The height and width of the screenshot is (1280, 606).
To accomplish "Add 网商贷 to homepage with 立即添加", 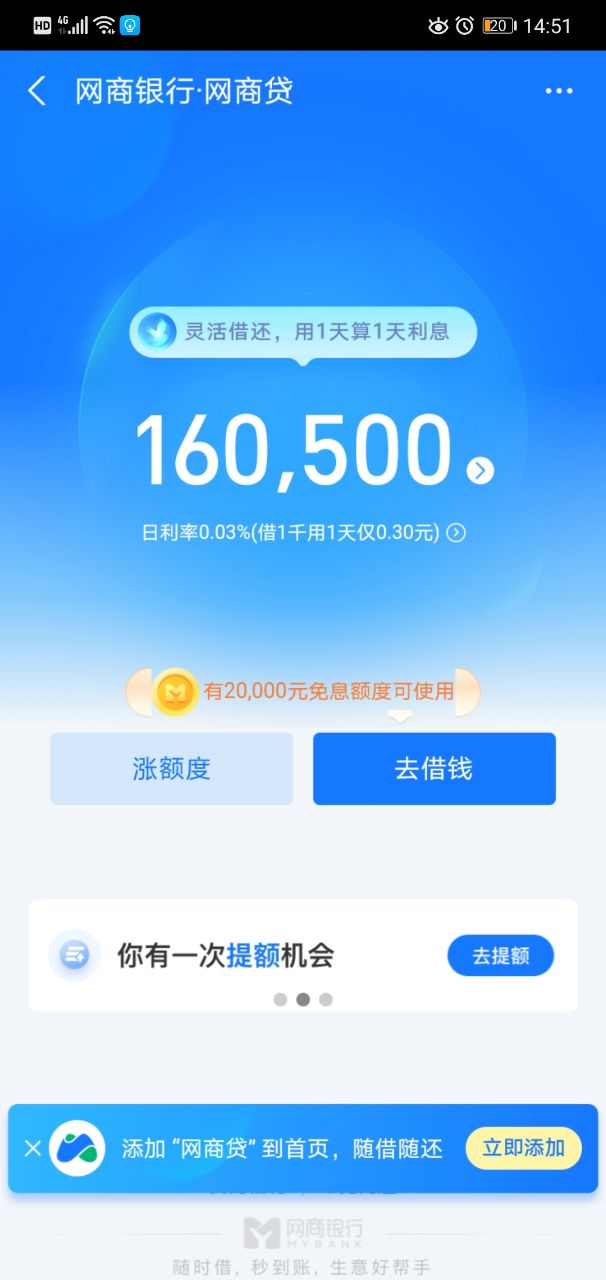I will click(x=523, y=1148).
